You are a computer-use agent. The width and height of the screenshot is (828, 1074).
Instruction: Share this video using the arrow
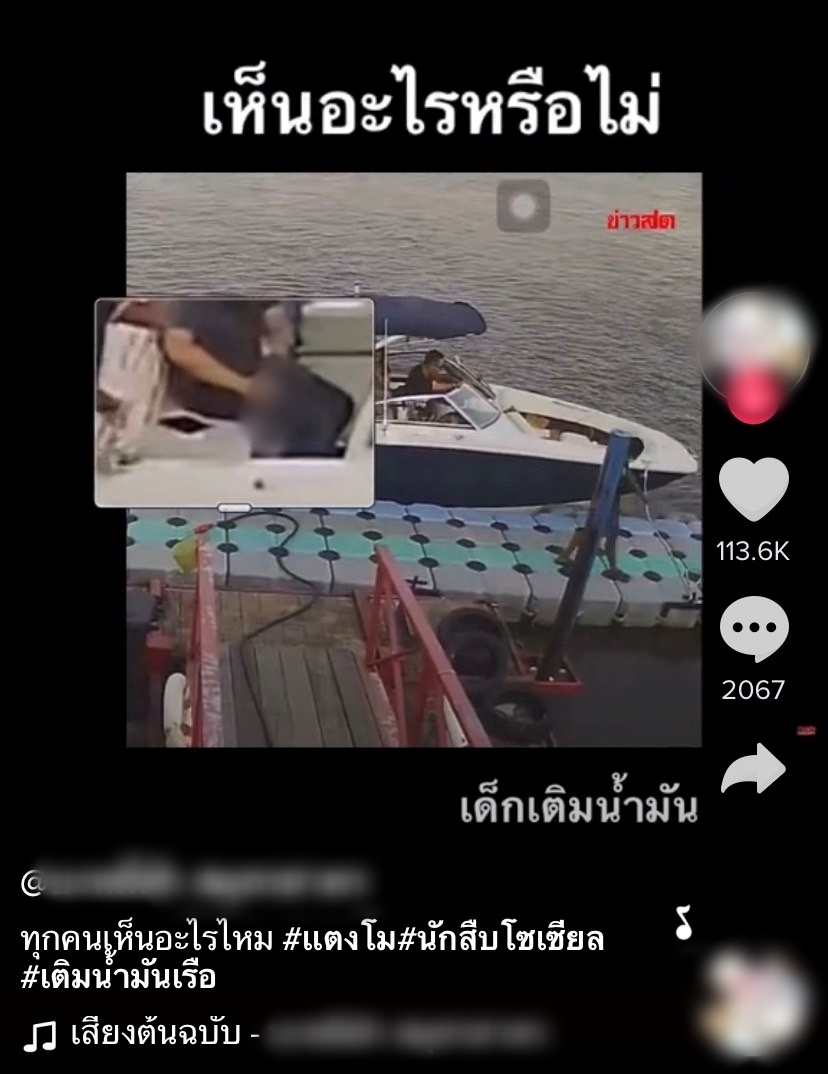pos(754,769)
